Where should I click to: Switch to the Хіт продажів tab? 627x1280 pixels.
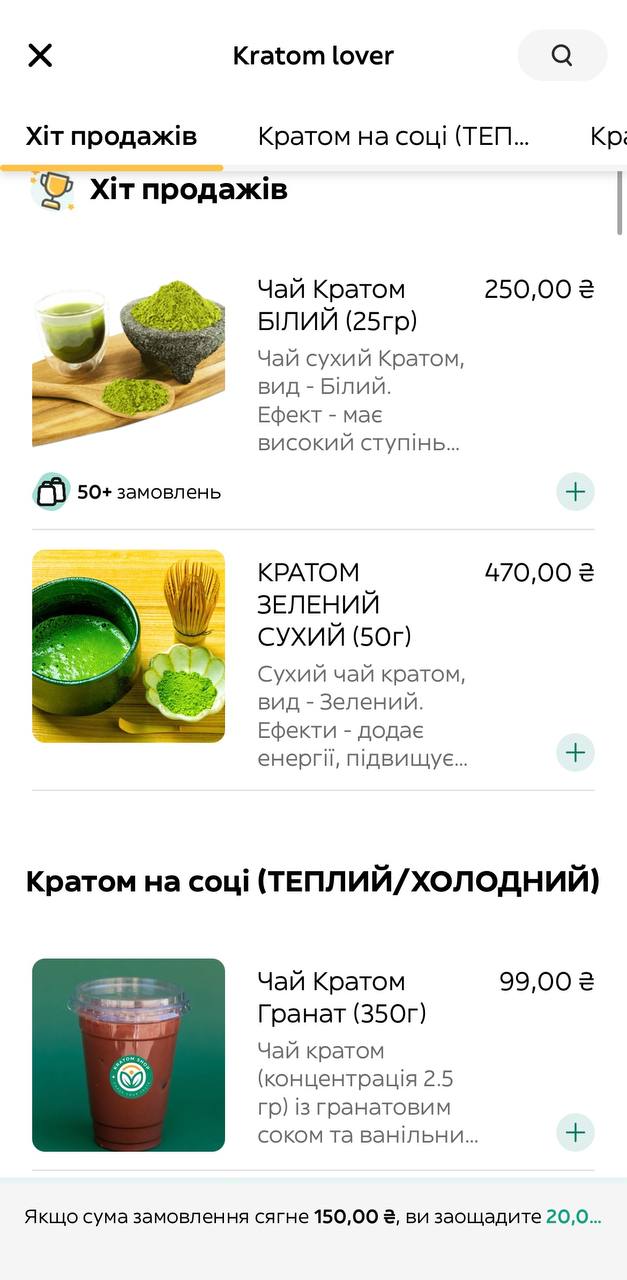click(111, 136)
